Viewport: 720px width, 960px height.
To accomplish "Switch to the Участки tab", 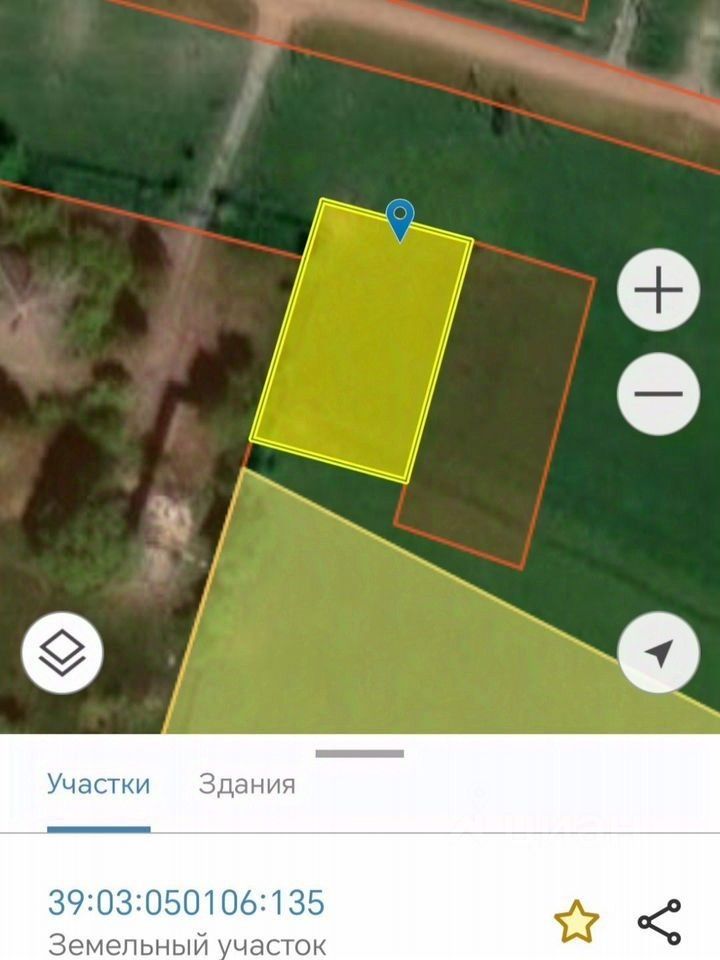I will [98, 783].
